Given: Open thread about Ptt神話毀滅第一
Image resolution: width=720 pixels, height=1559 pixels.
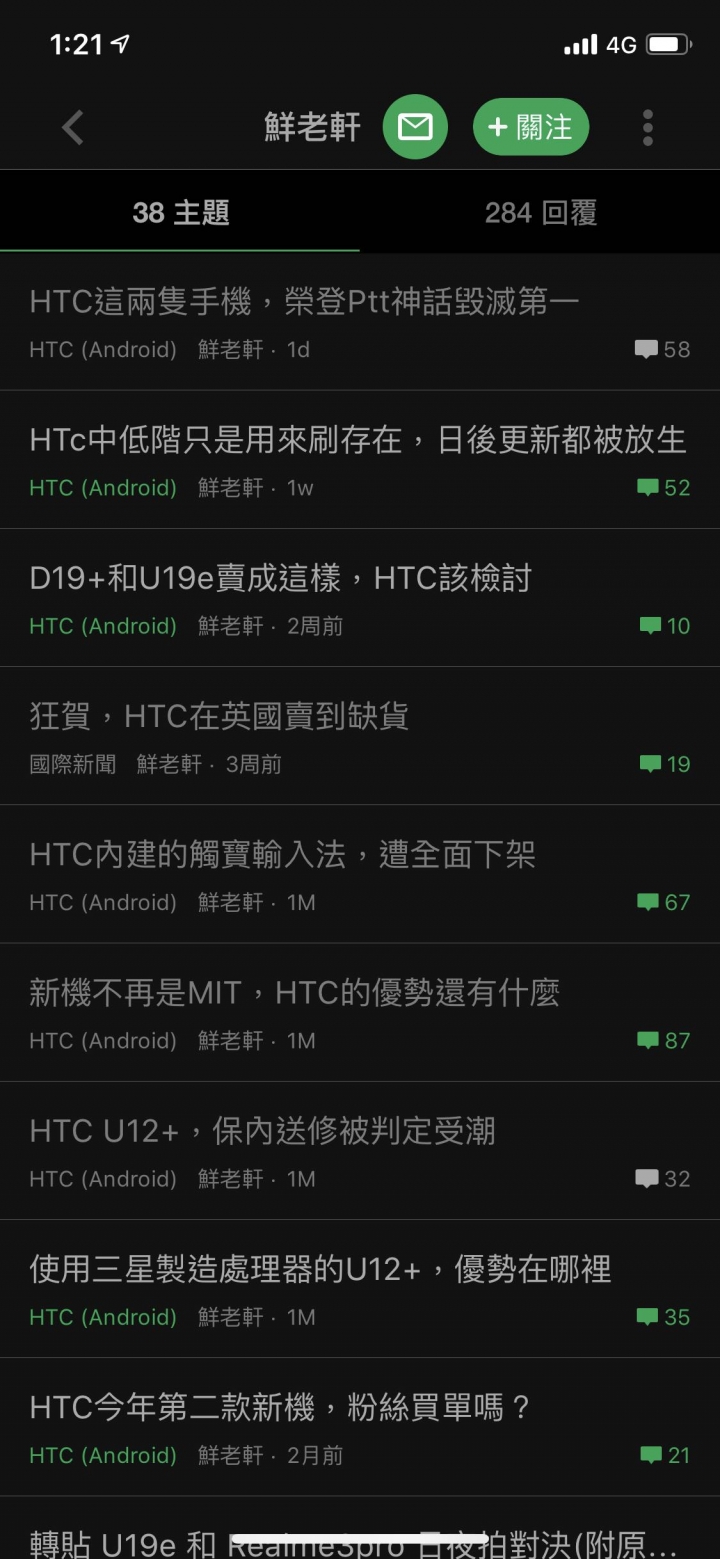Looking at the screenshot, I should coord(304,302).
